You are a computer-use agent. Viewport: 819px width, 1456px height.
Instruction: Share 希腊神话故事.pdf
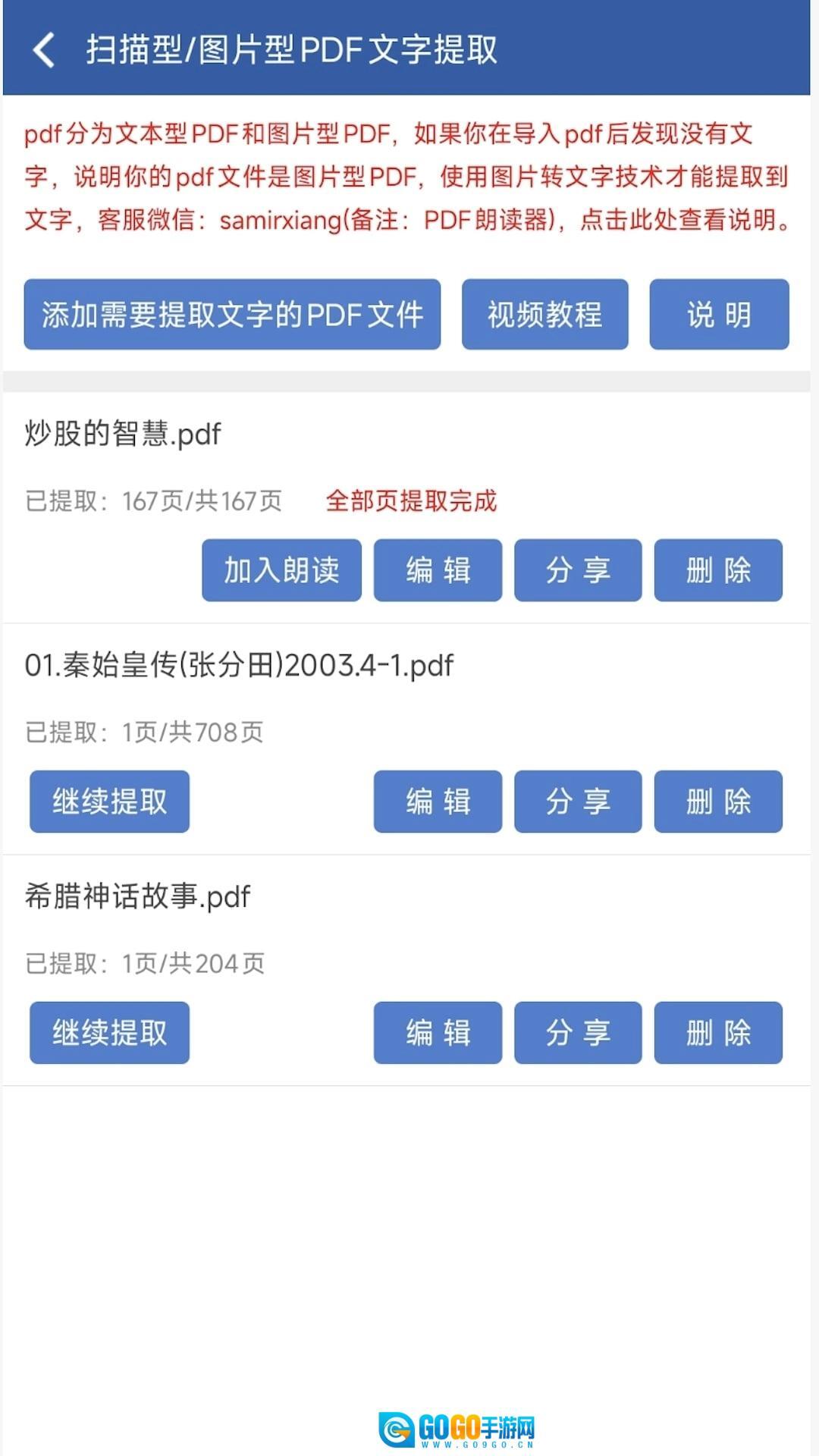coord(578,1033)
